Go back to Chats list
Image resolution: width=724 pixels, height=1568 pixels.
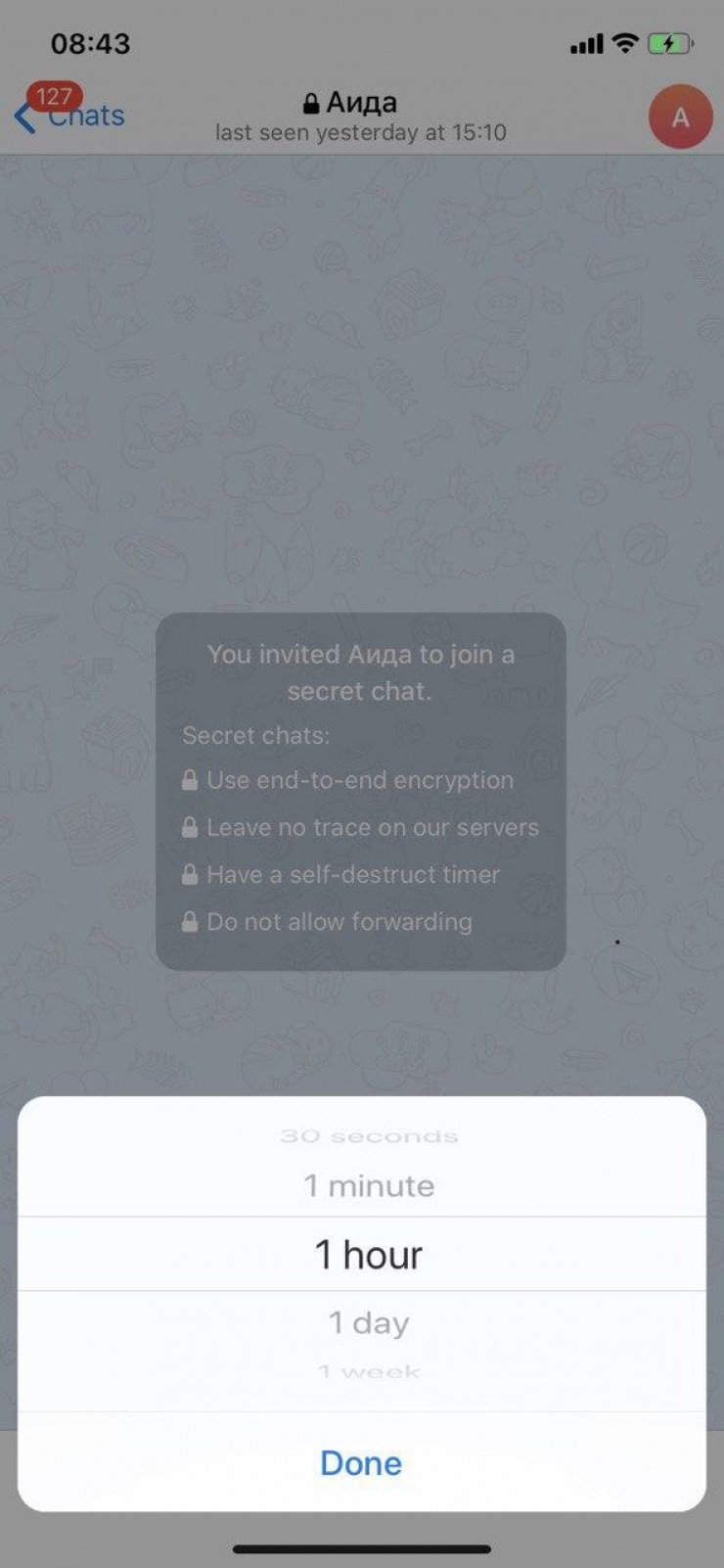click(70, 115)
